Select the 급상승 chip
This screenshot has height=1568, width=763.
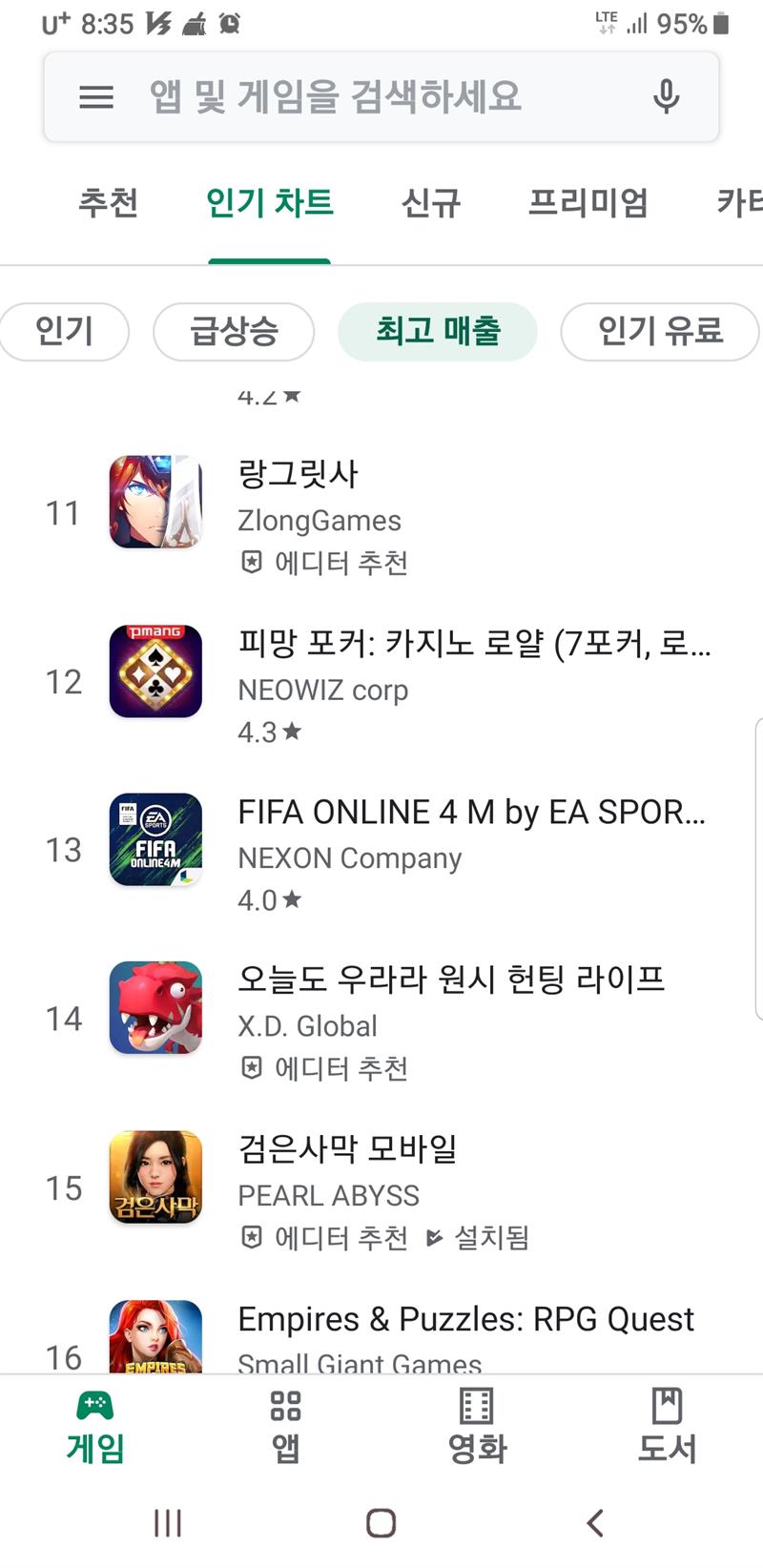click(x=234, y=332)
